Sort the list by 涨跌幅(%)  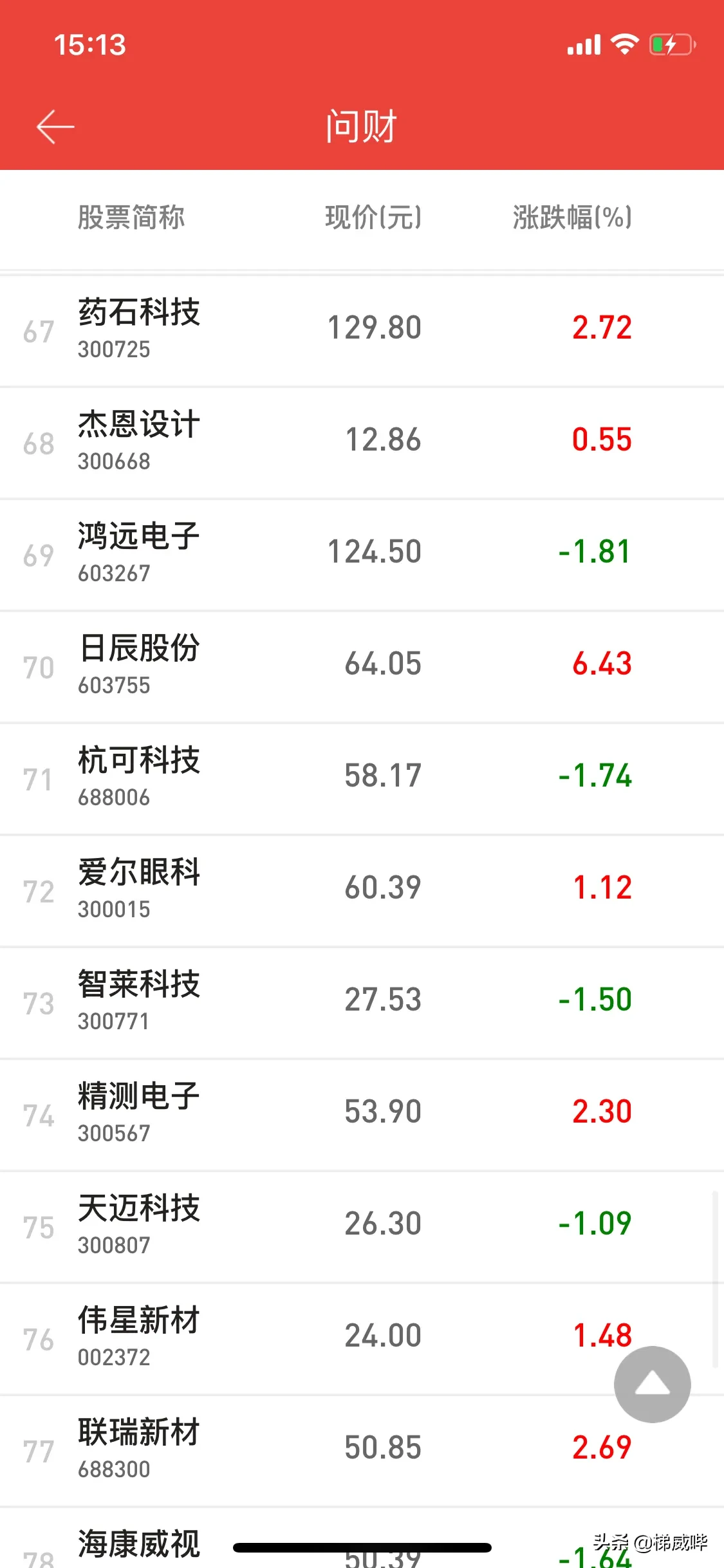(x=571, y=218)
